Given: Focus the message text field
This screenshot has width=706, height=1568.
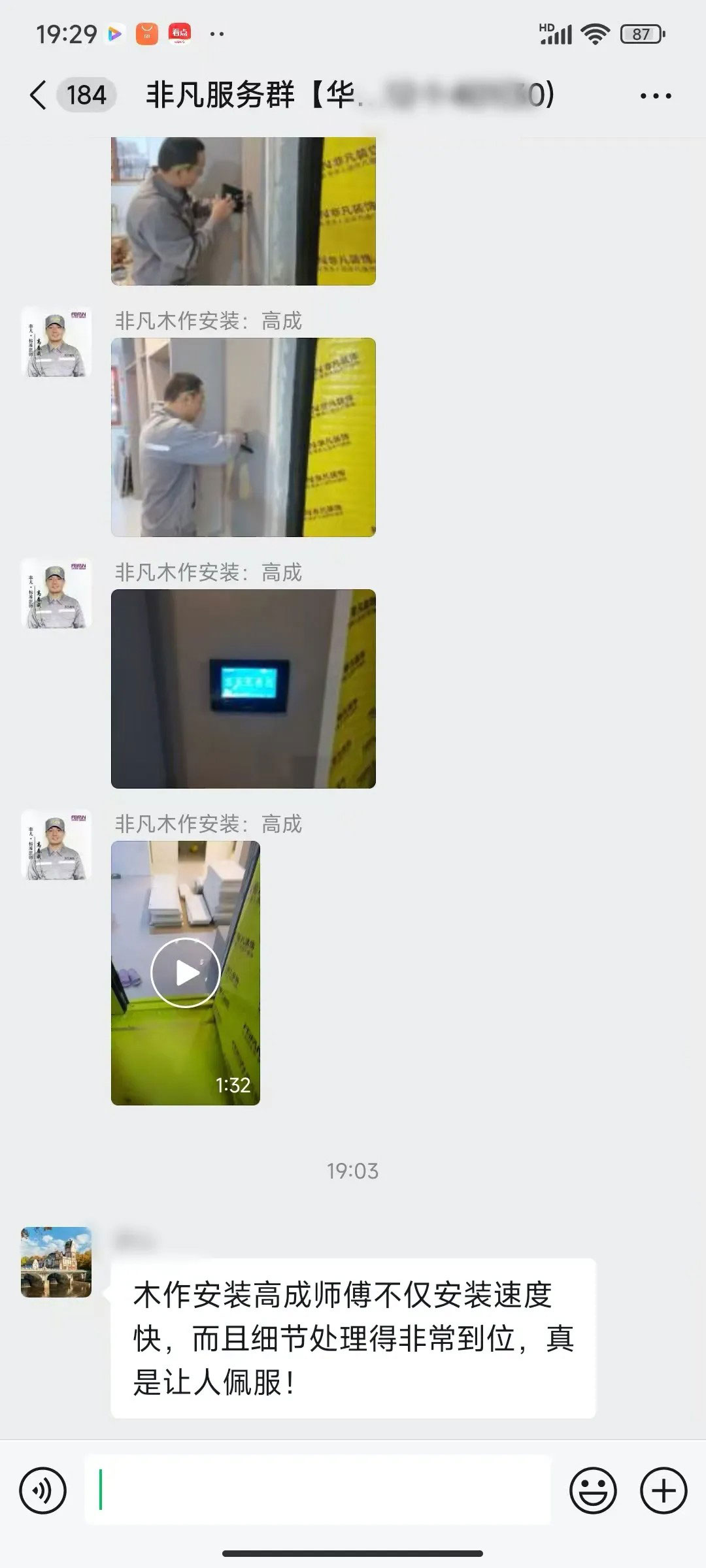Looking at the screenshot, I should [318, 1492].
